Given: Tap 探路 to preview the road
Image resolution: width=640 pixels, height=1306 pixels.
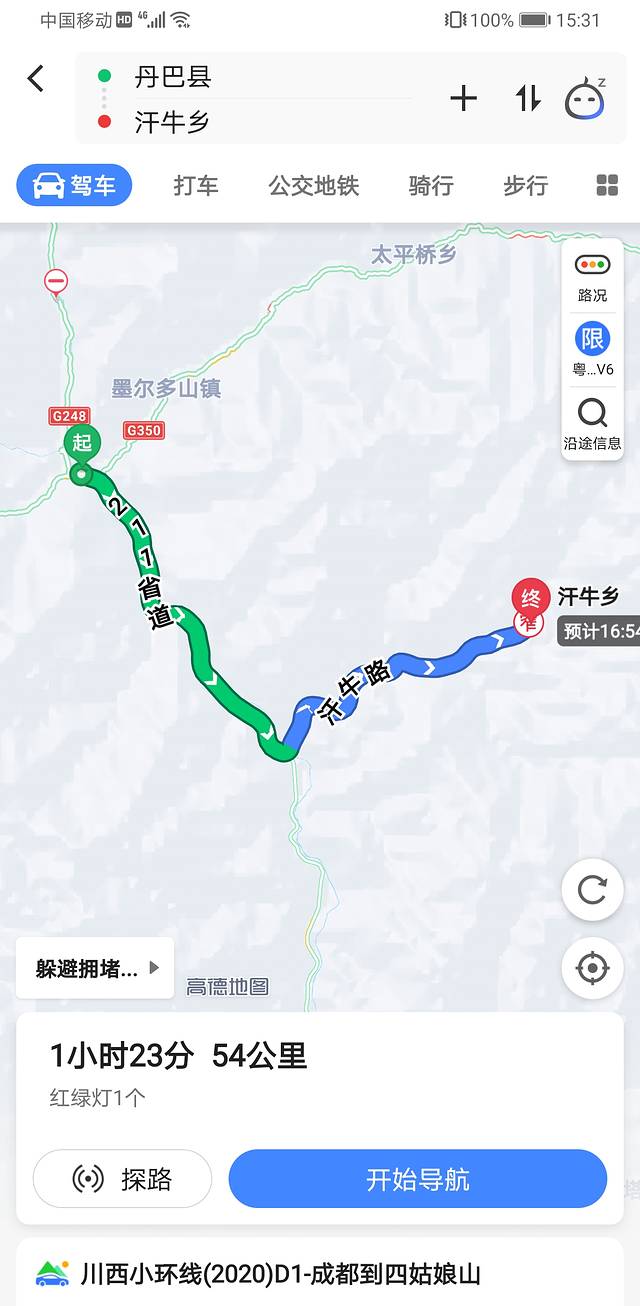Looking at the screenshot, I should coord(122,1179).
